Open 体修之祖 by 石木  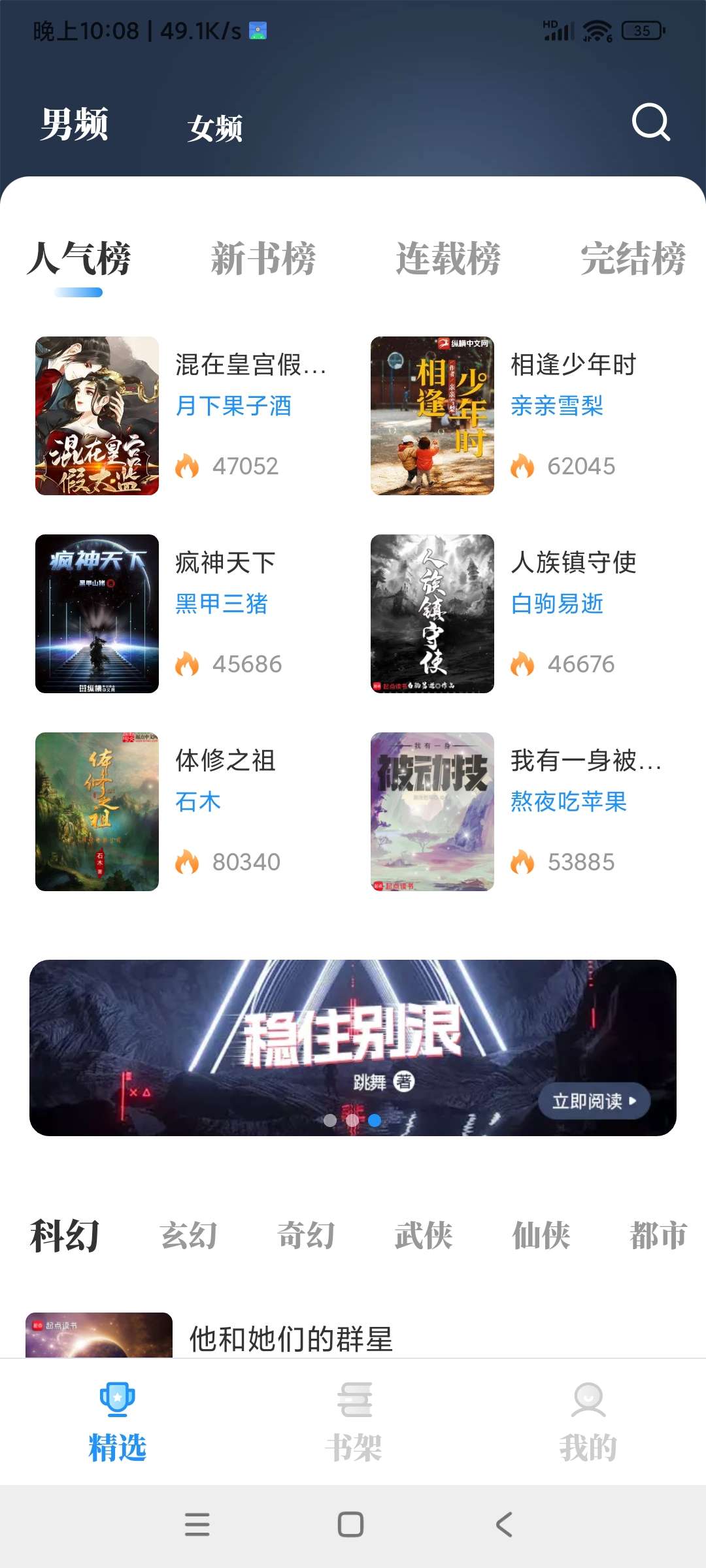[226, 760]
